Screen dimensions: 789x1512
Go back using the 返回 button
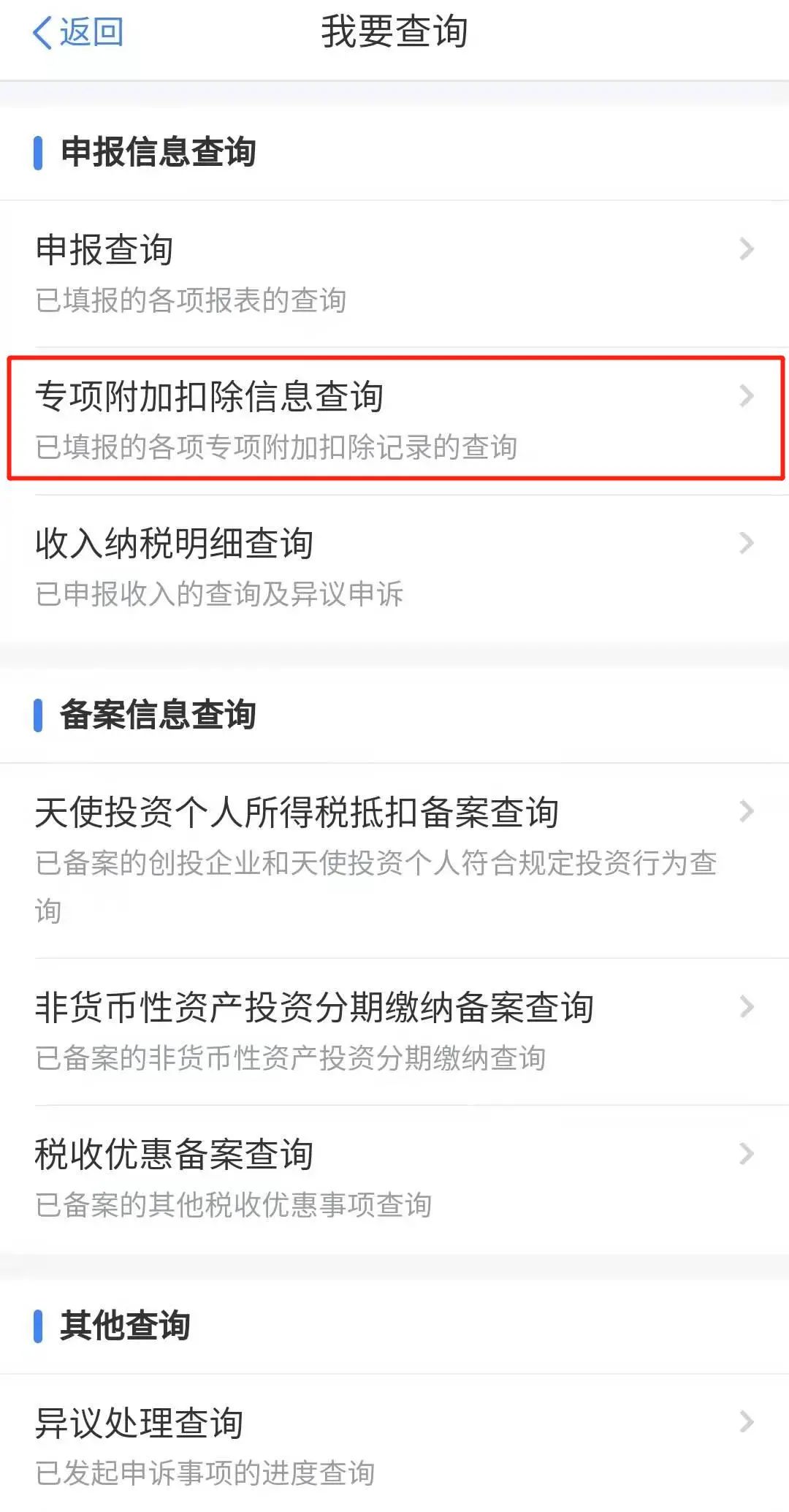coord(78,33)
